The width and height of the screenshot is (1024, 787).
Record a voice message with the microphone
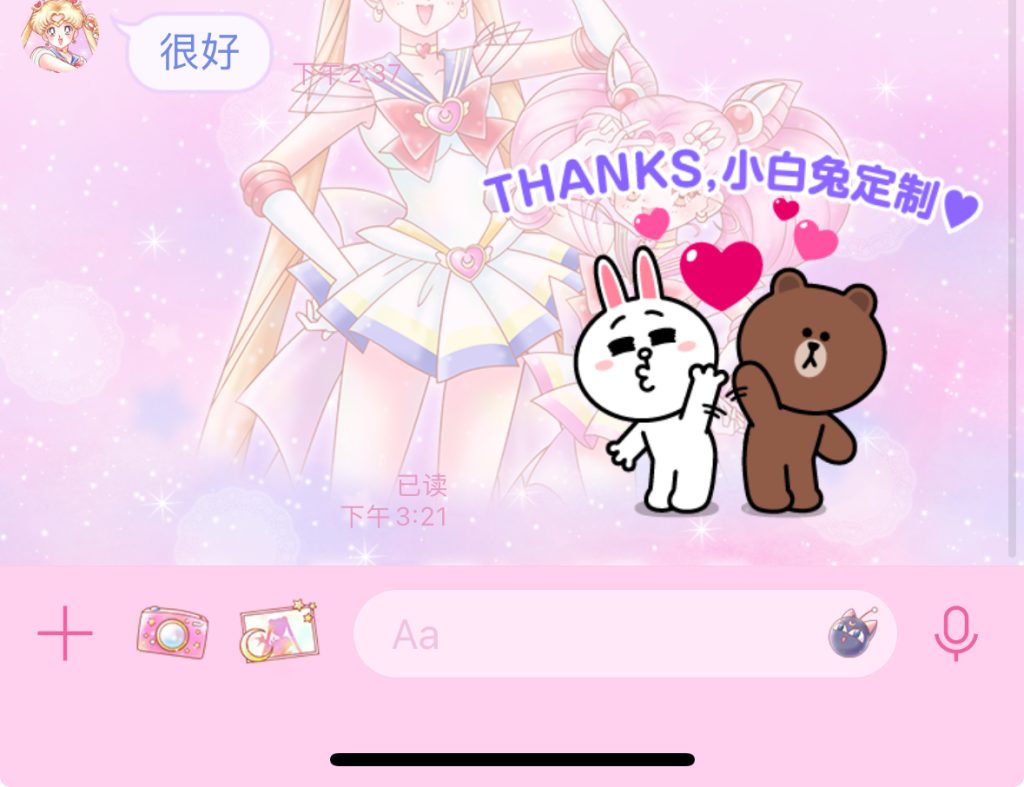tap(956, 634)
